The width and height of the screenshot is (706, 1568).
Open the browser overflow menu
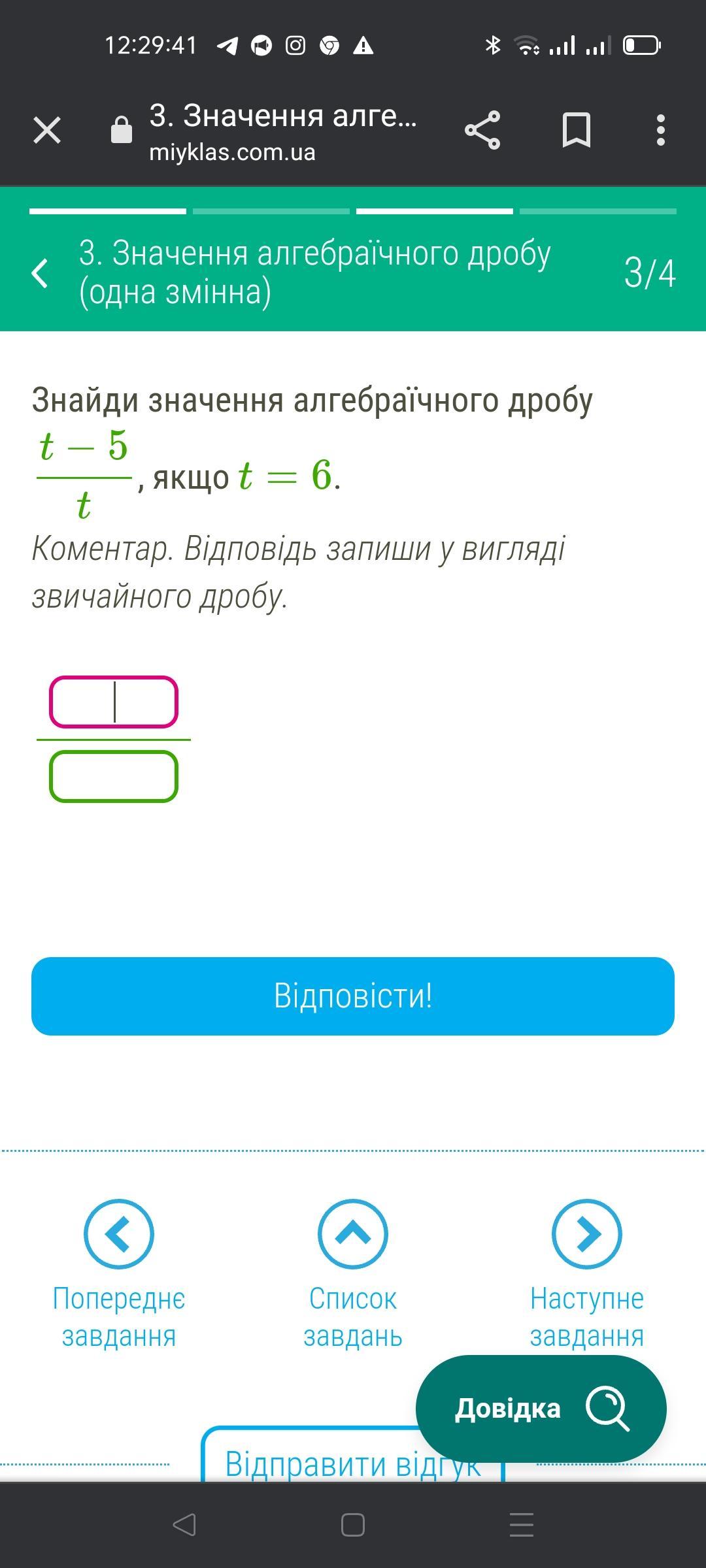coord(661,130)
